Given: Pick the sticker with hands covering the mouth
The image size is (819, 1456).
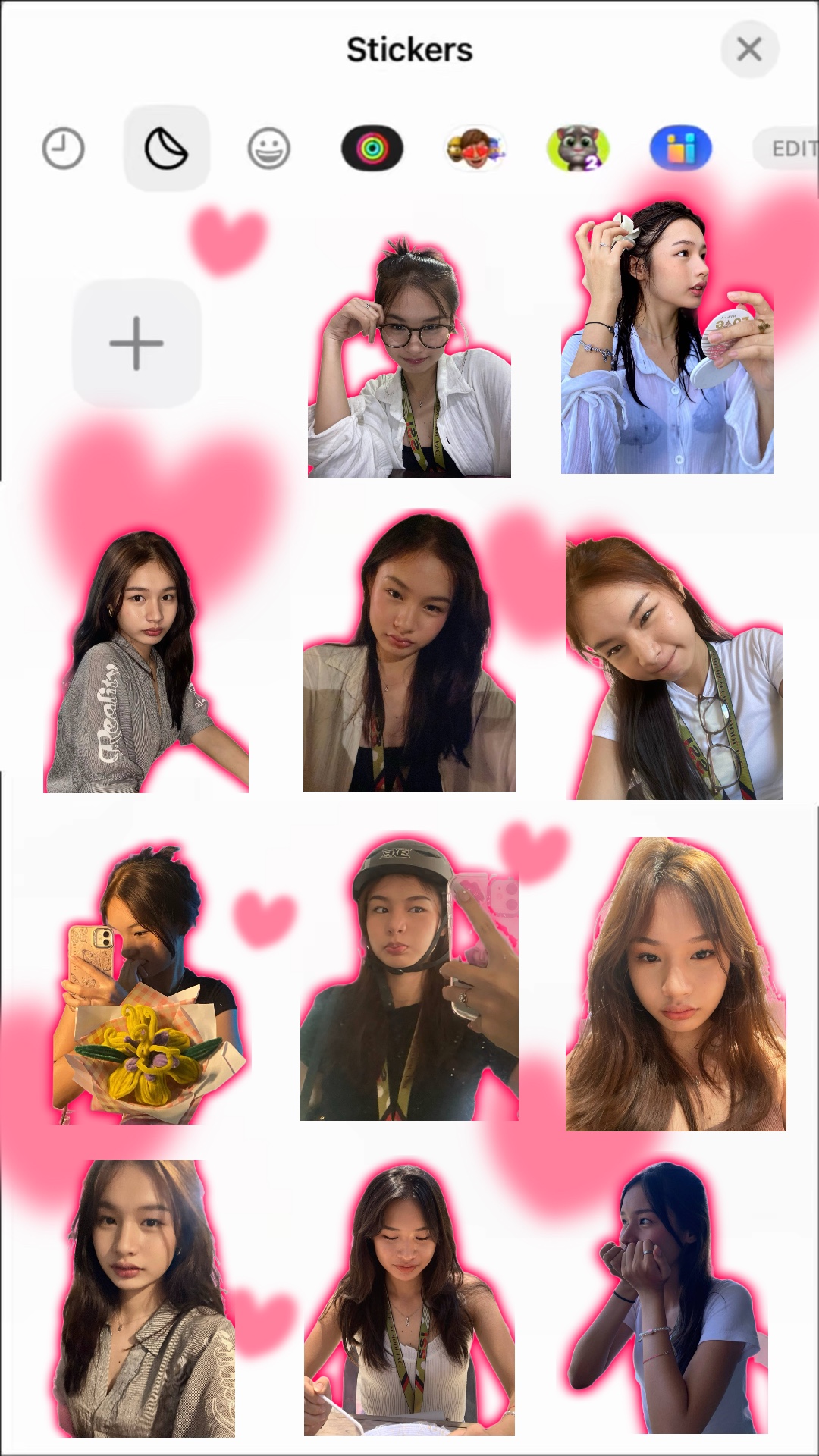Looking at the screenshot, I should click(667, 1297).
